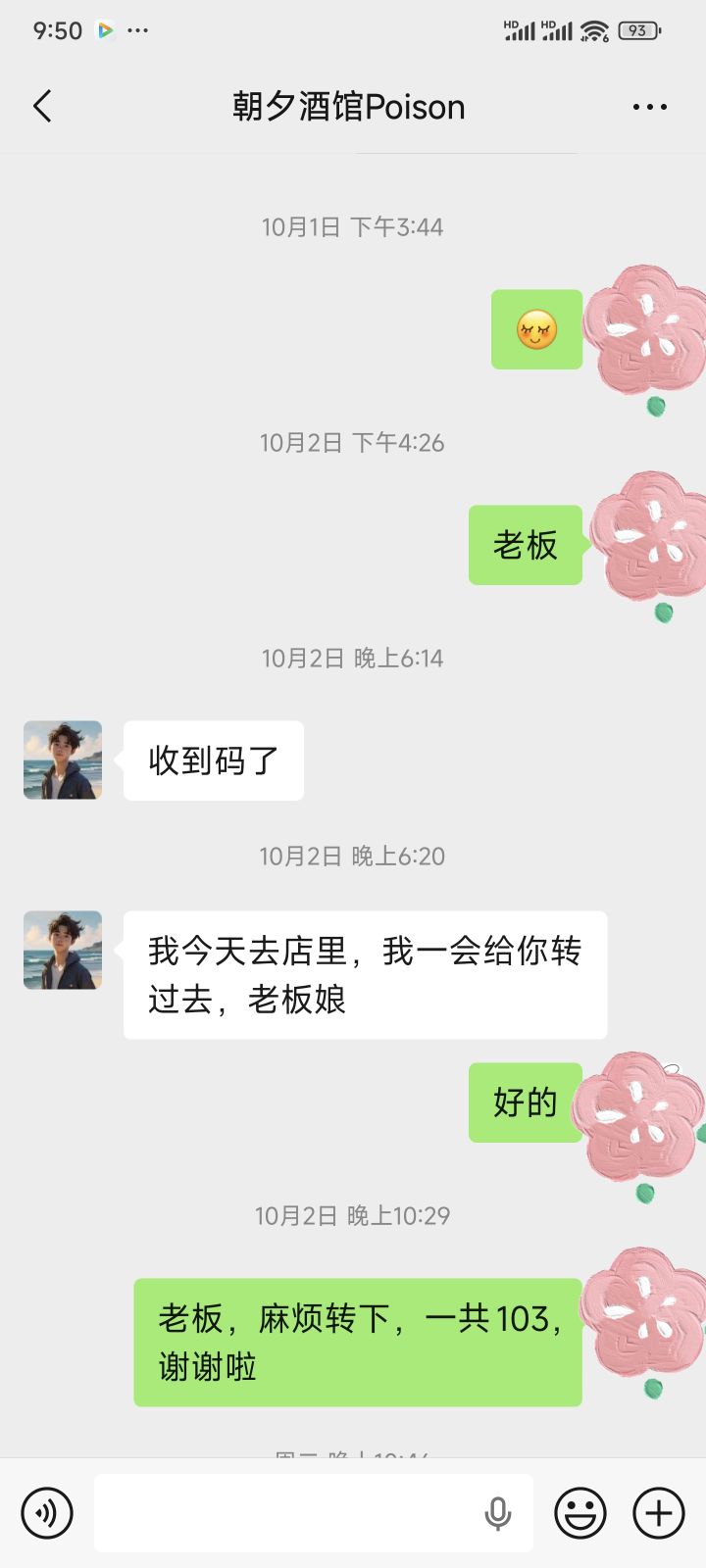The image size is (706, 1568).
Task: Switch to voice message input
Action: click(47, 1513)
